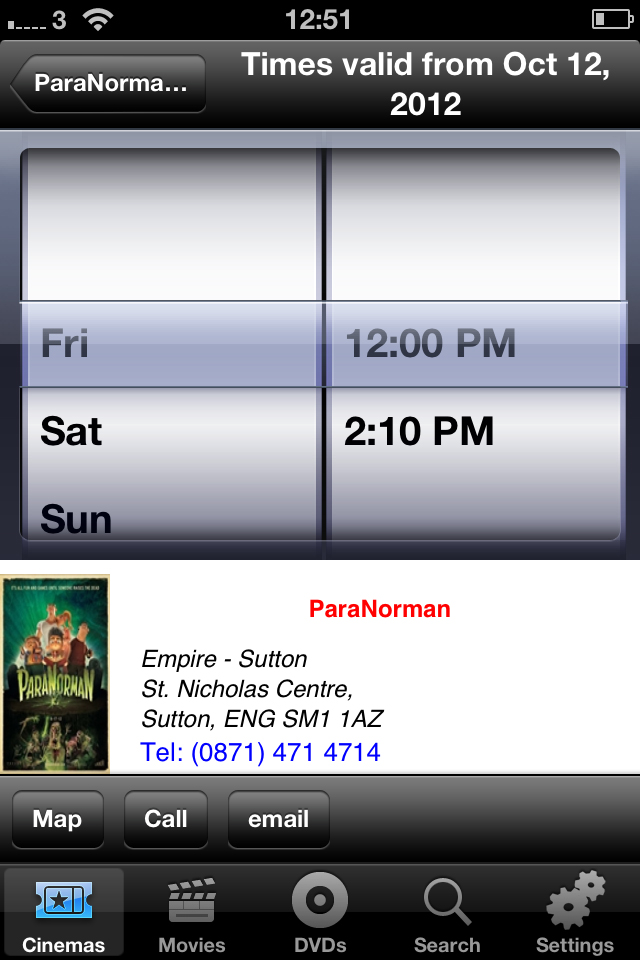Tap the Call button
The width and height of the screenshot is (640, 960).
[x=166, y=820]
